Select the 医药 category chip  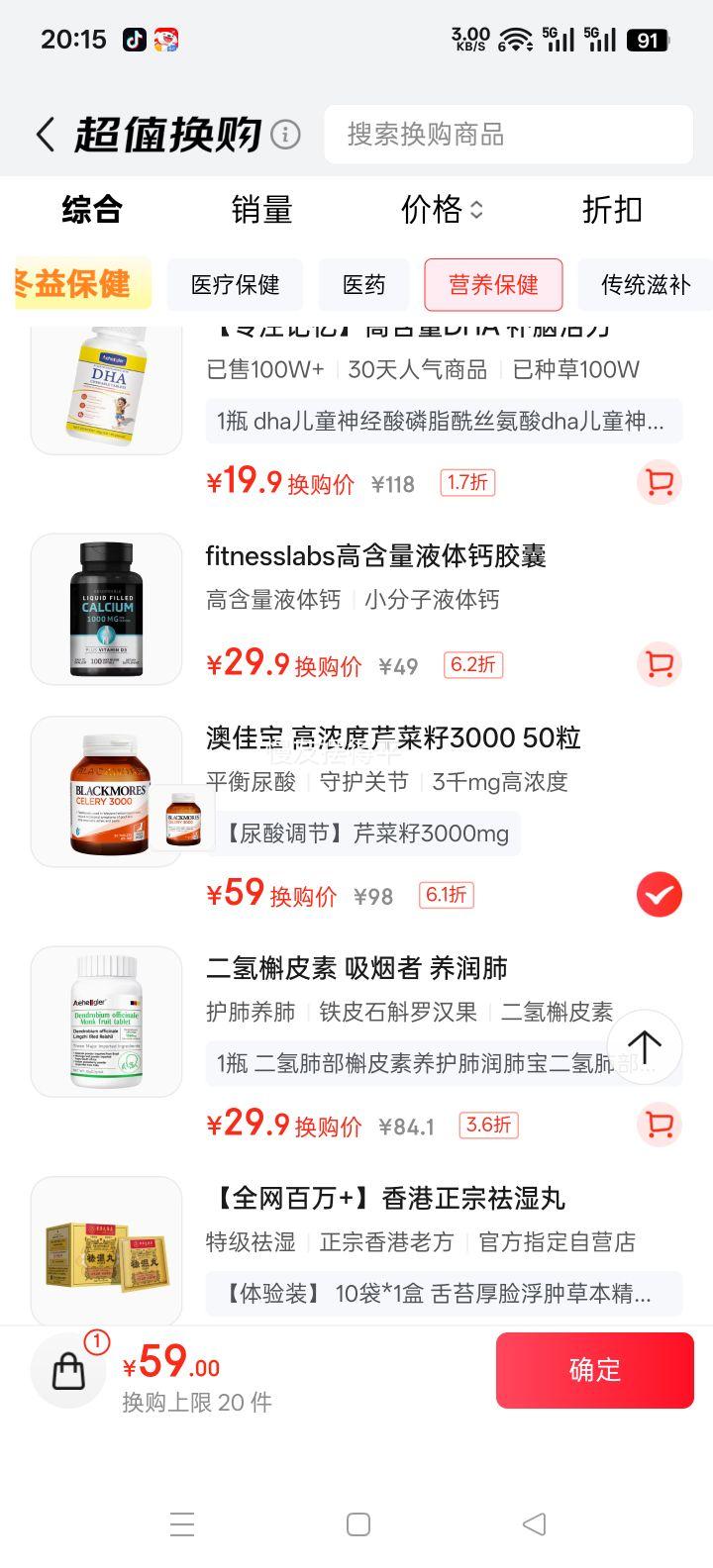click(363, 285)
